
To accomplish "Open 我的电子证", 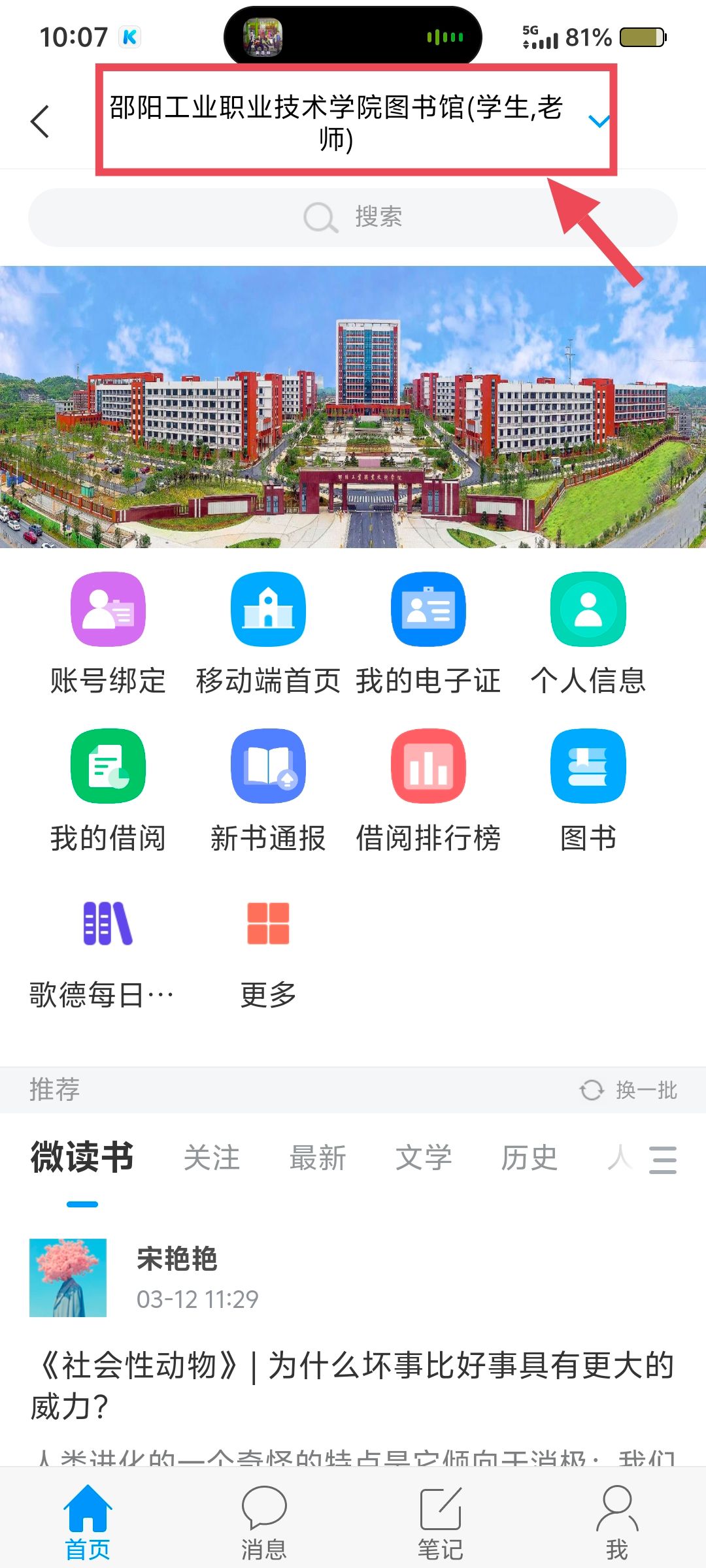I will 428,610.
